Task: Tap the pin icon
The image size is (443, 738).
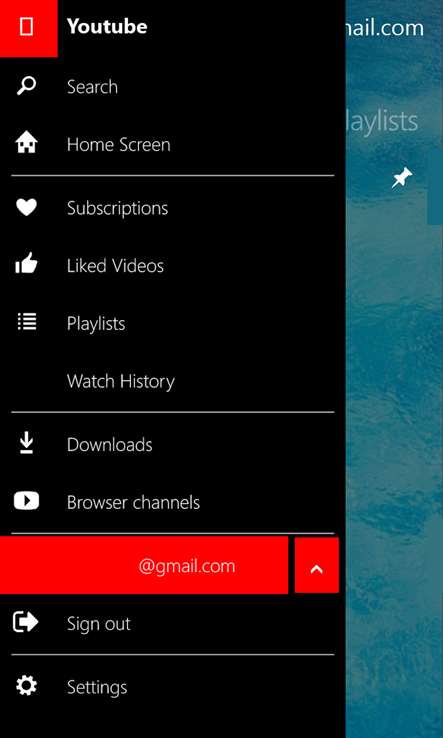Action: pos(402,178)
